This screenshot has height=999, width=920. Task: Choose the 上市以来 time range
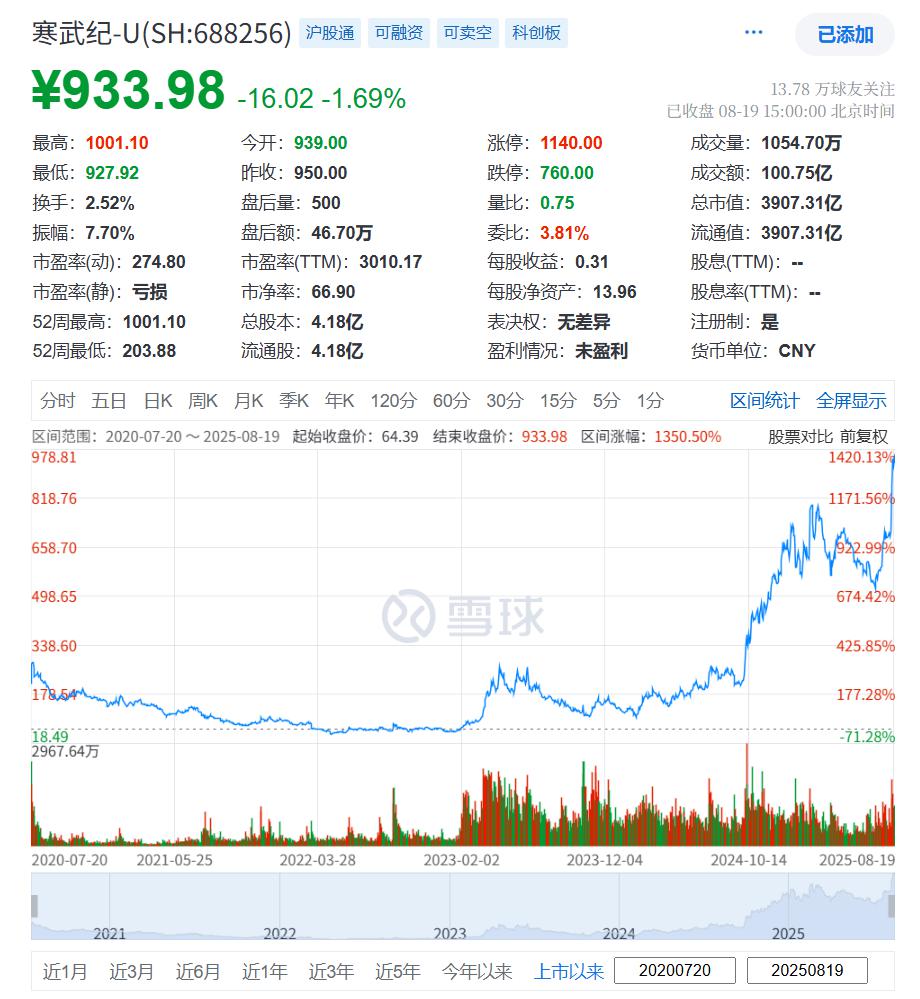[x=569, y=971]
